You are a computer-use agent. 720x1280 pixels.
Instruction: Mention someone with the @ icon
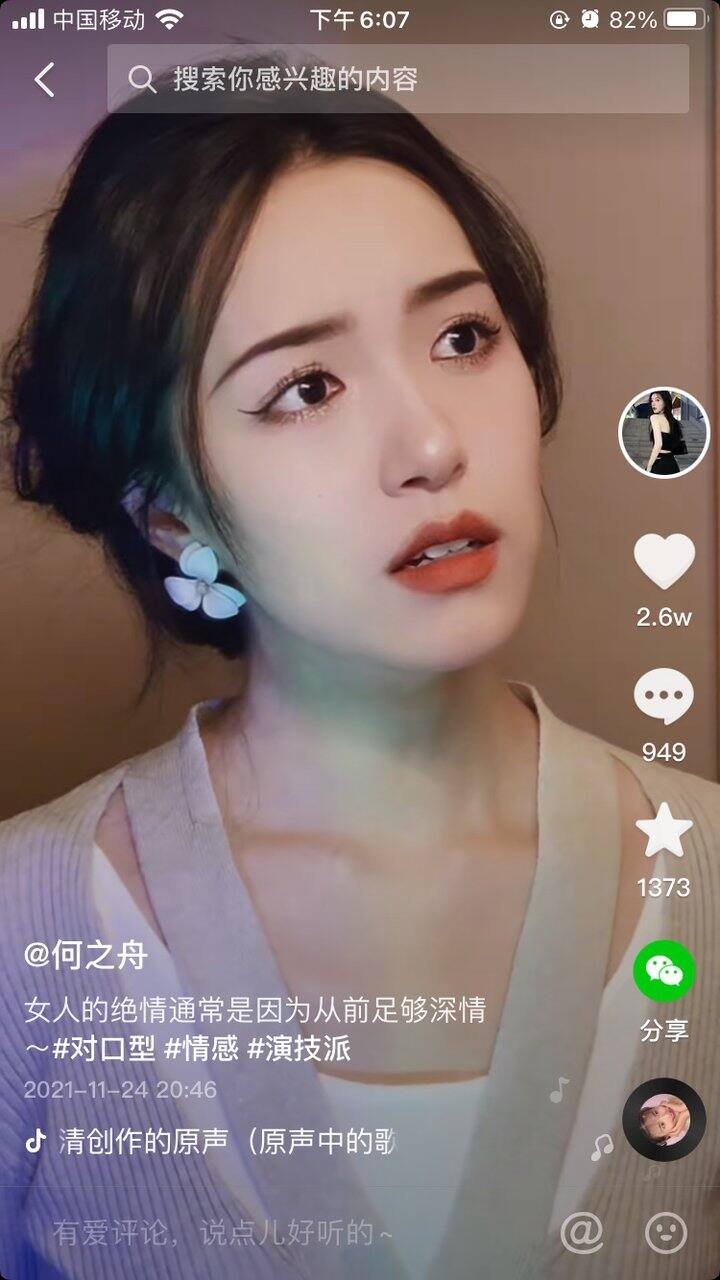581,1232
